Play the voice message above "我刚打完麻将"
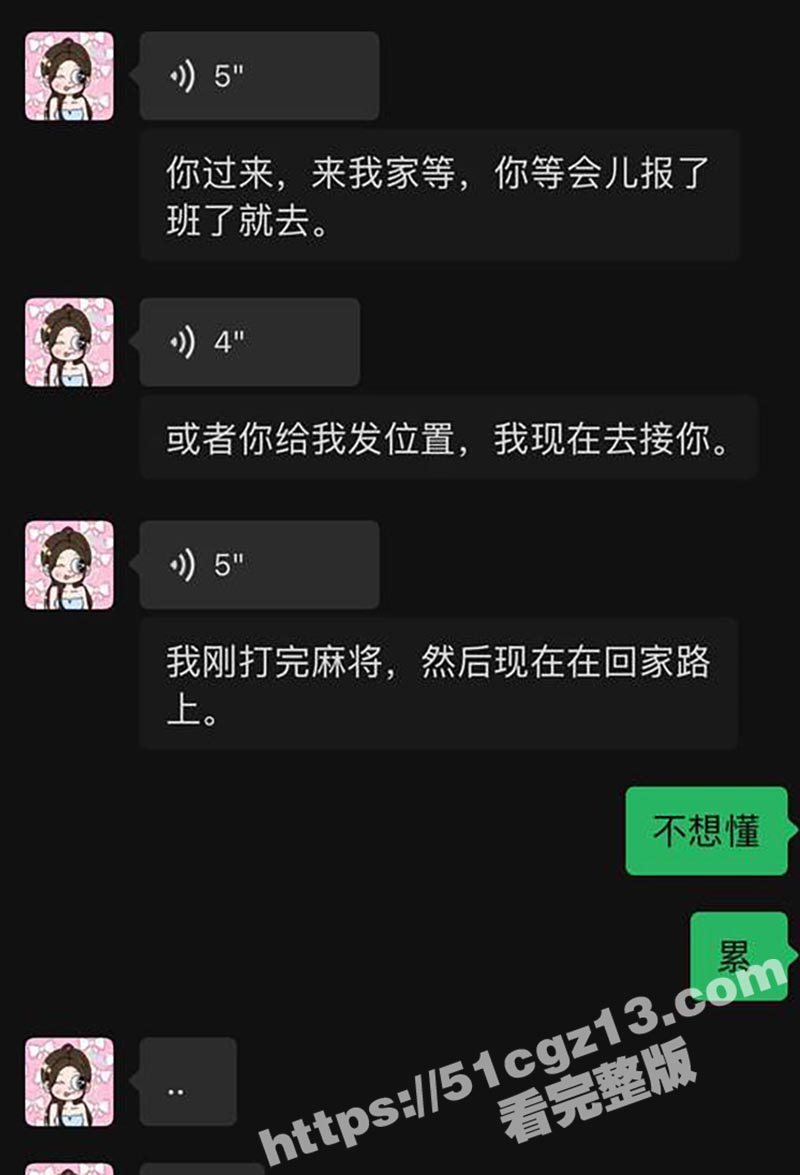800x1175 pixels. pos(259,565)
